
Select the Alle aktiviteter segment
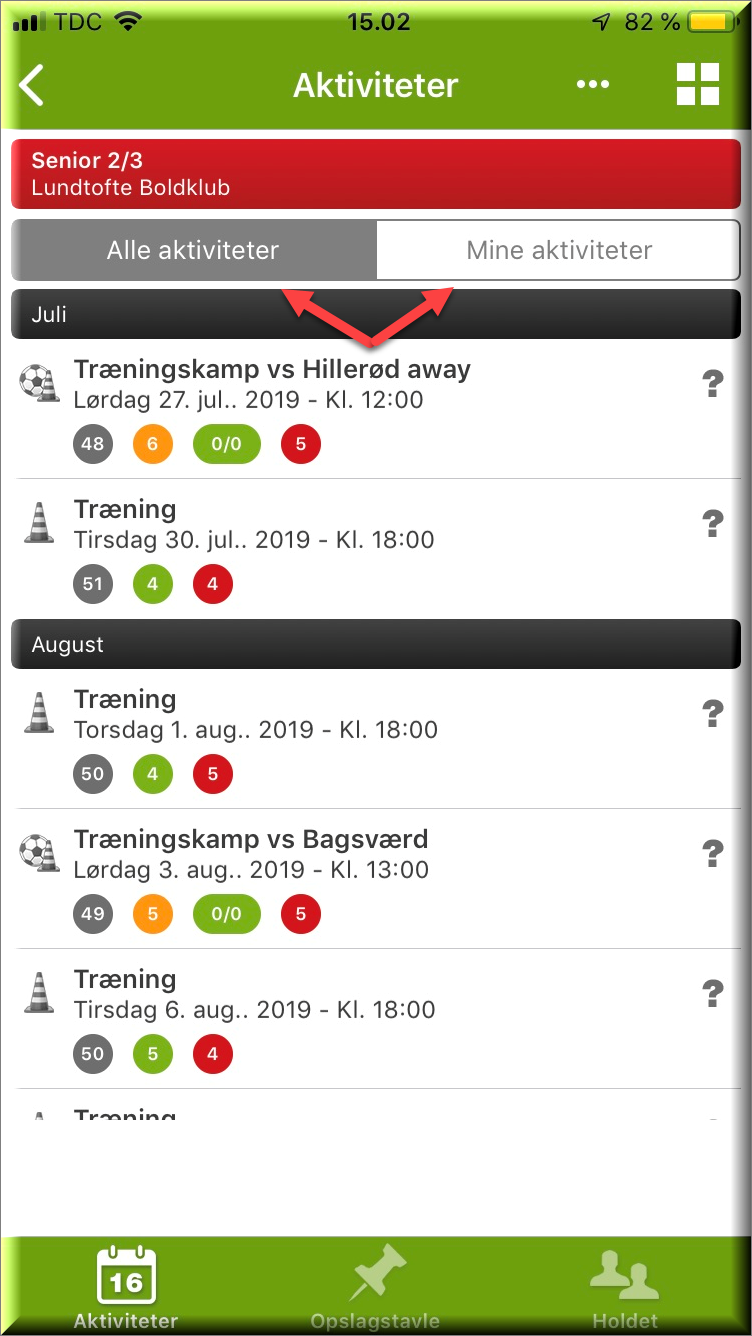tap(194, 250)
